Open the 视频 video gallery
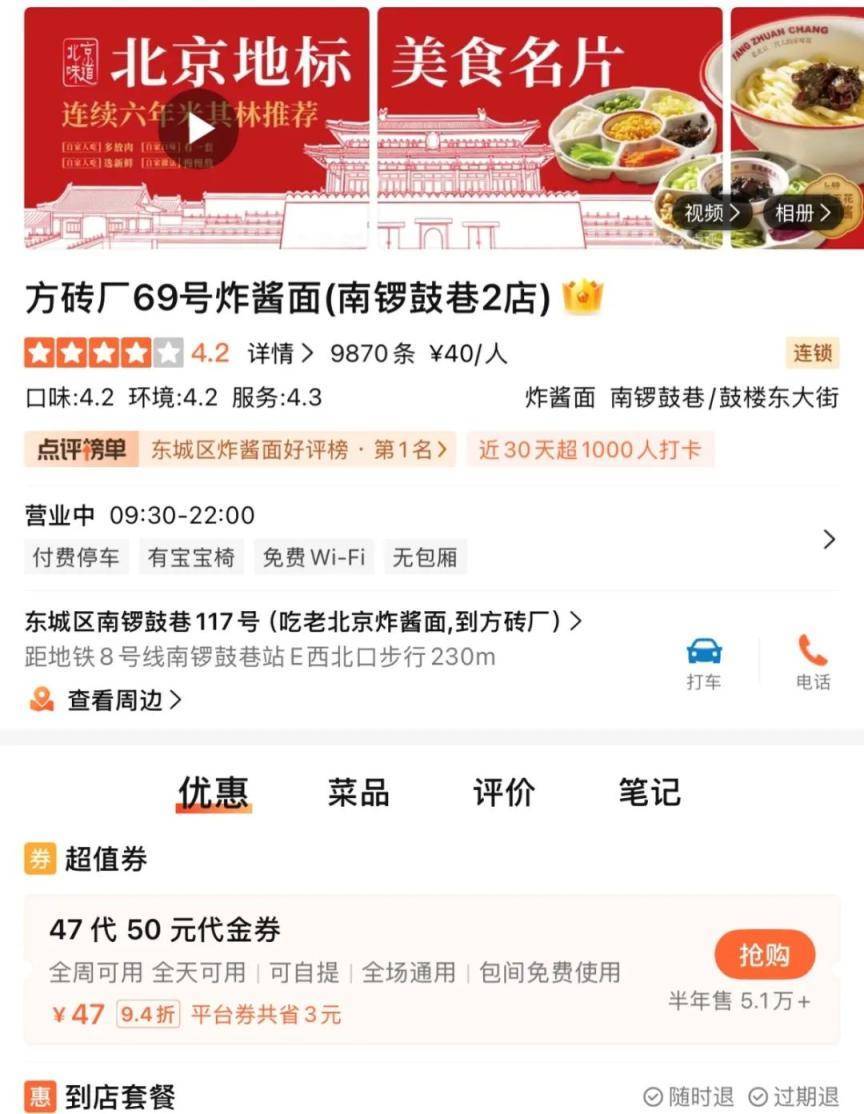 pos(712,213)
